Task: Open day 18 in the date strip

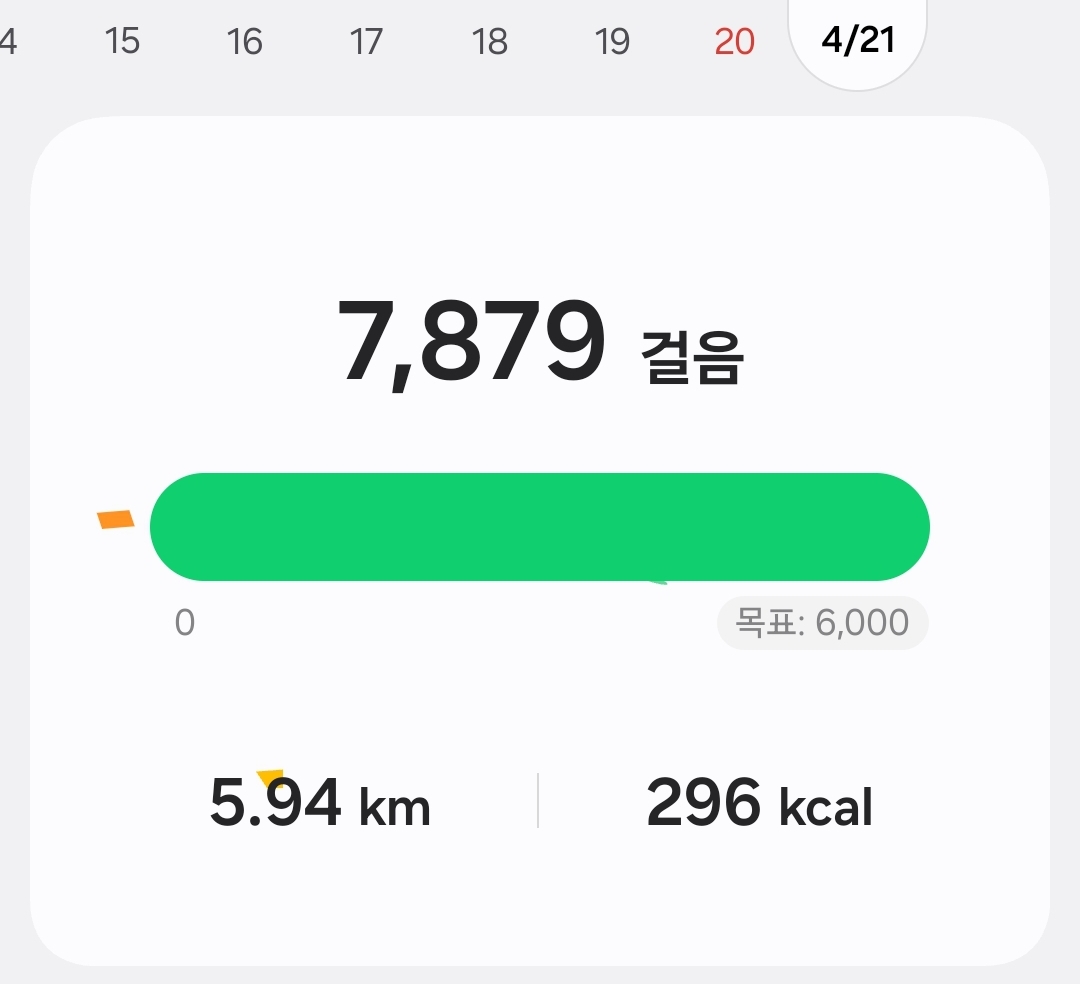Action: point(489,42)
